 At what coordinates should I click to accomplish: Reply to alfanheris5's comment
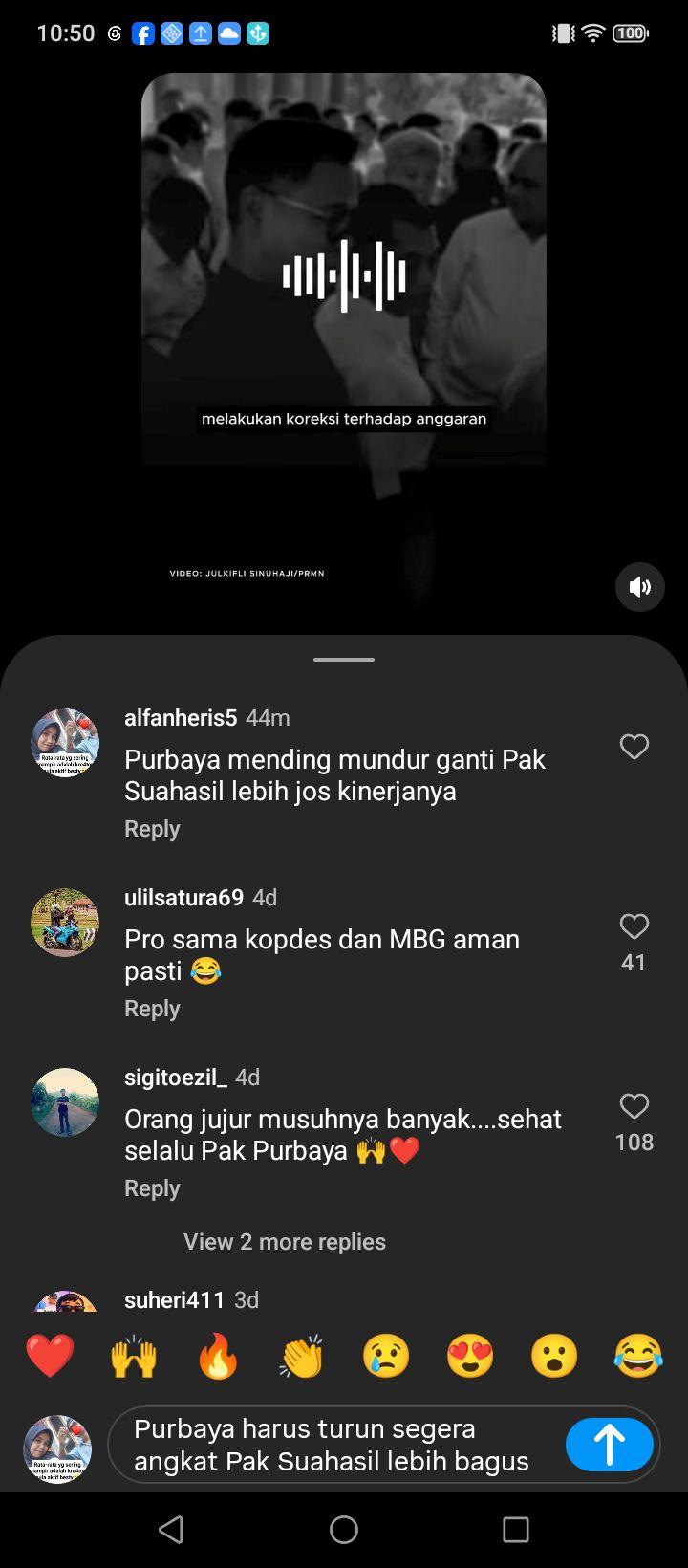tap(152, 829)
